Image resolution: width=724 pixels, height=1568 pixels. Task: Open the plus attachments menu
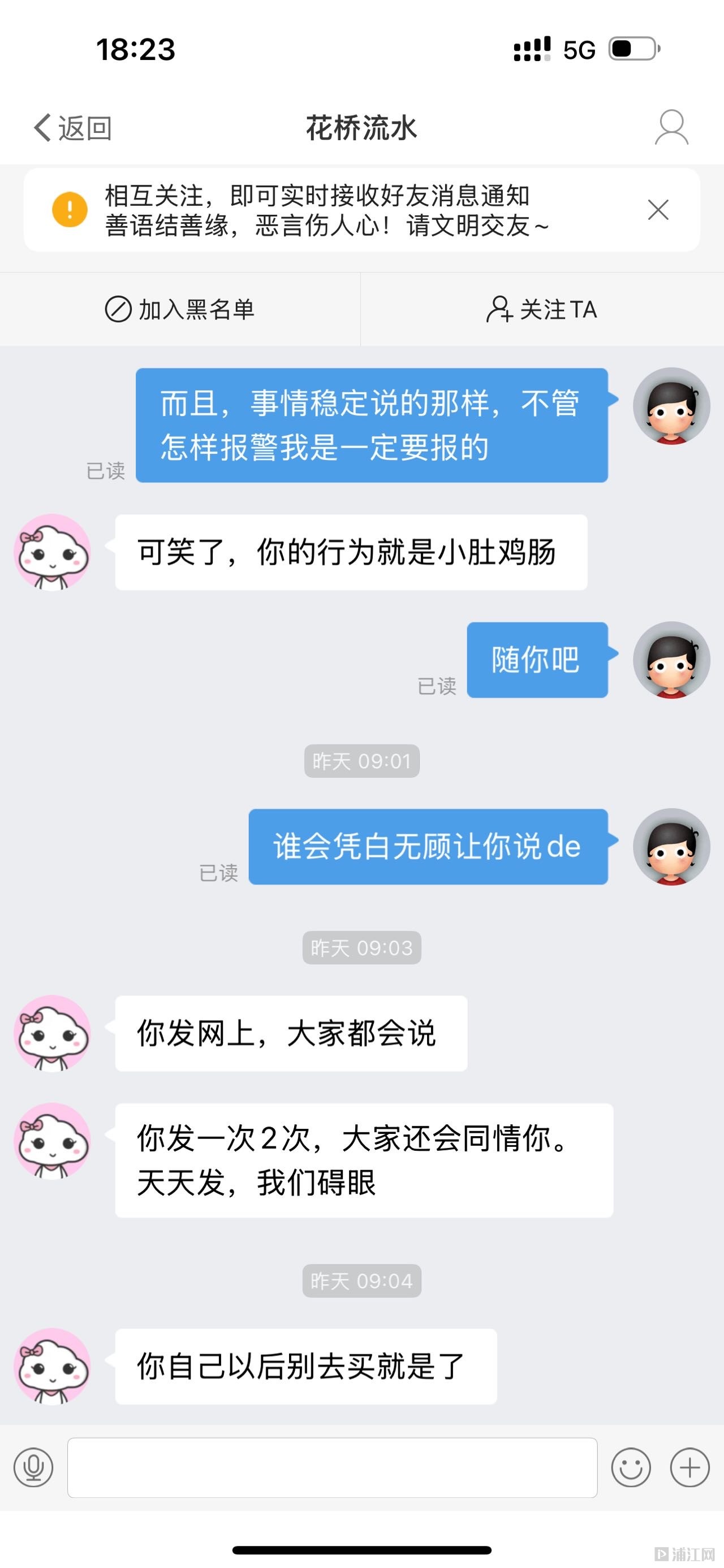click(689, 1467)
